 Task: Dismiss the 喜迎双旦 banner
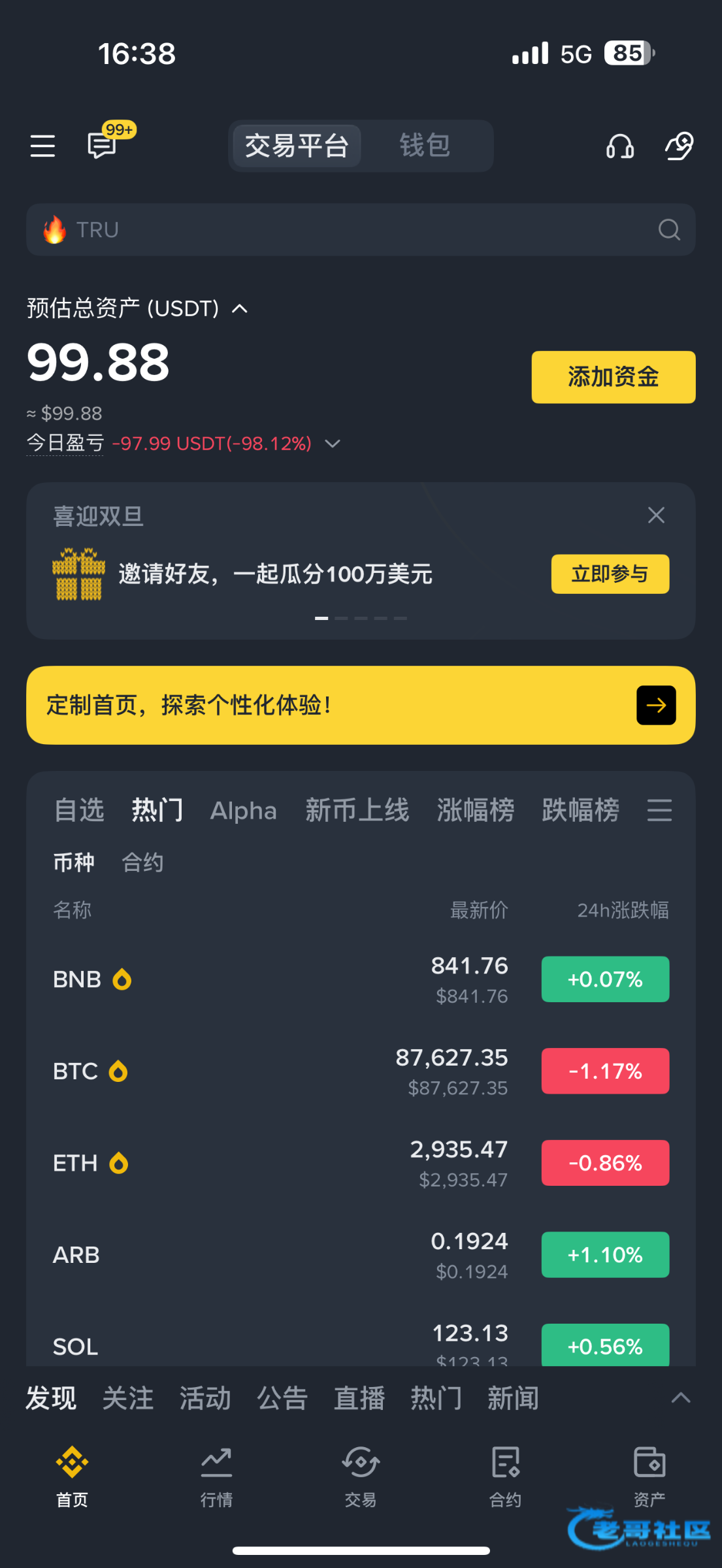coord(656,515)
